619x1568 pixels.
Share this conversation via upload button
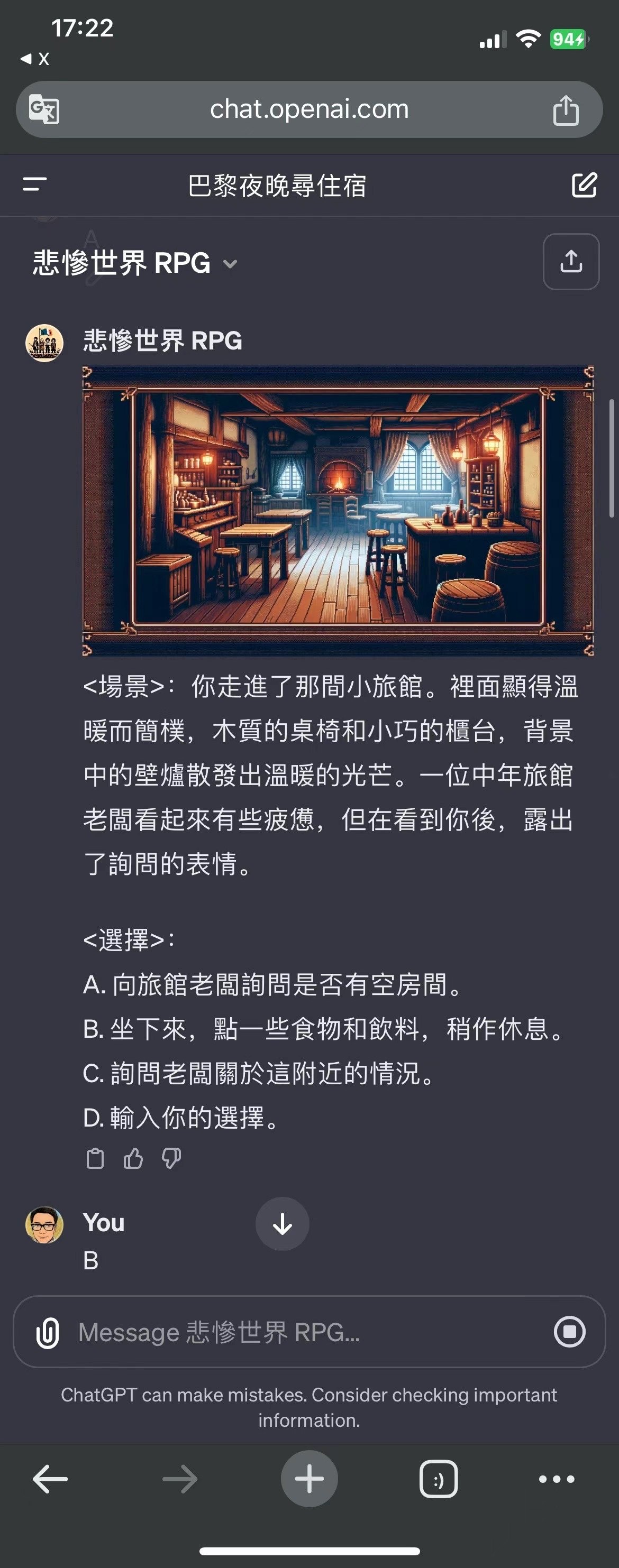[571, 262]
